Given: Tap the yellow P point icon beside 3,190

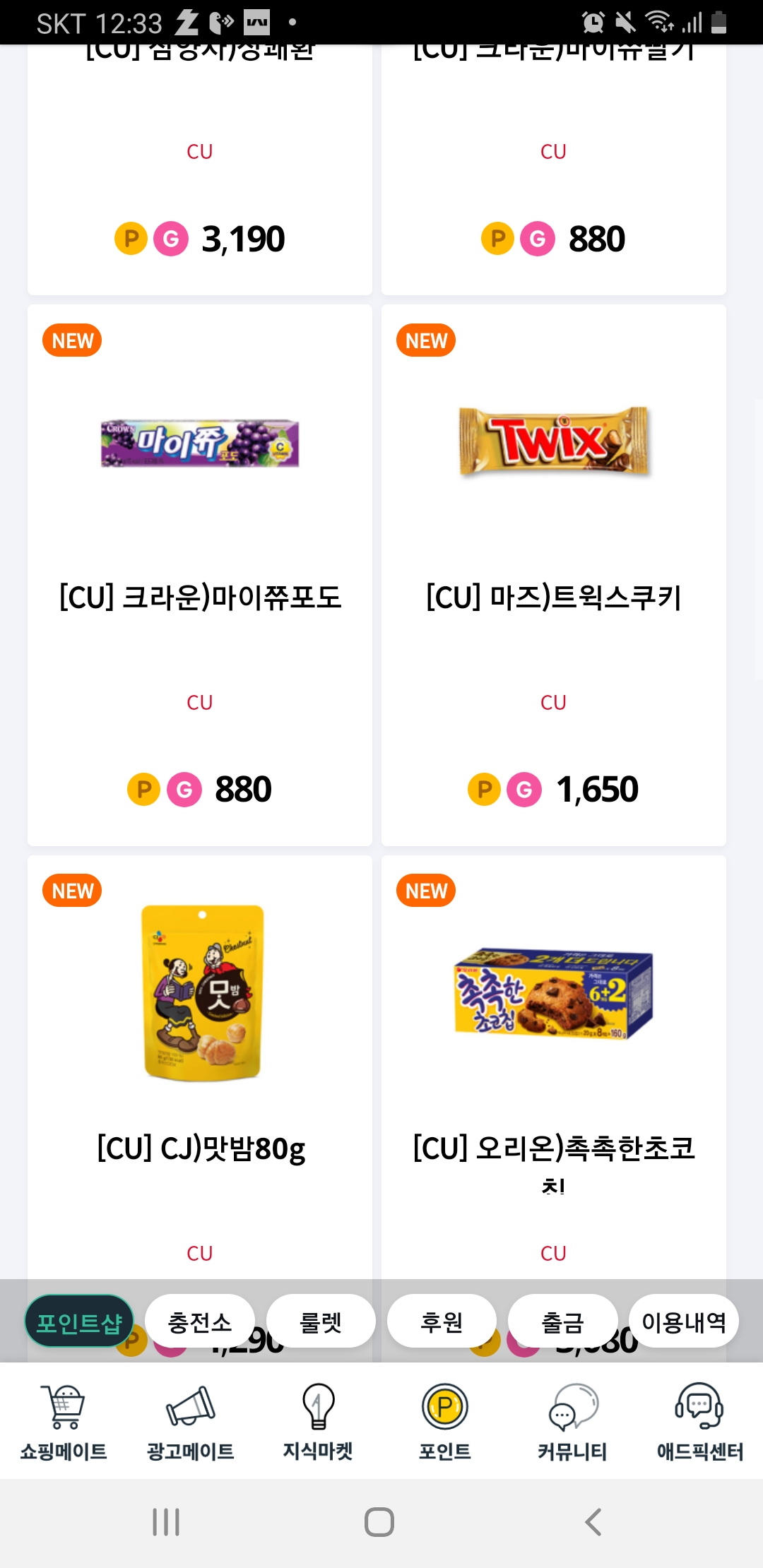Looking at the screenshot, I should pyautogui.click(x=129, y=238).
